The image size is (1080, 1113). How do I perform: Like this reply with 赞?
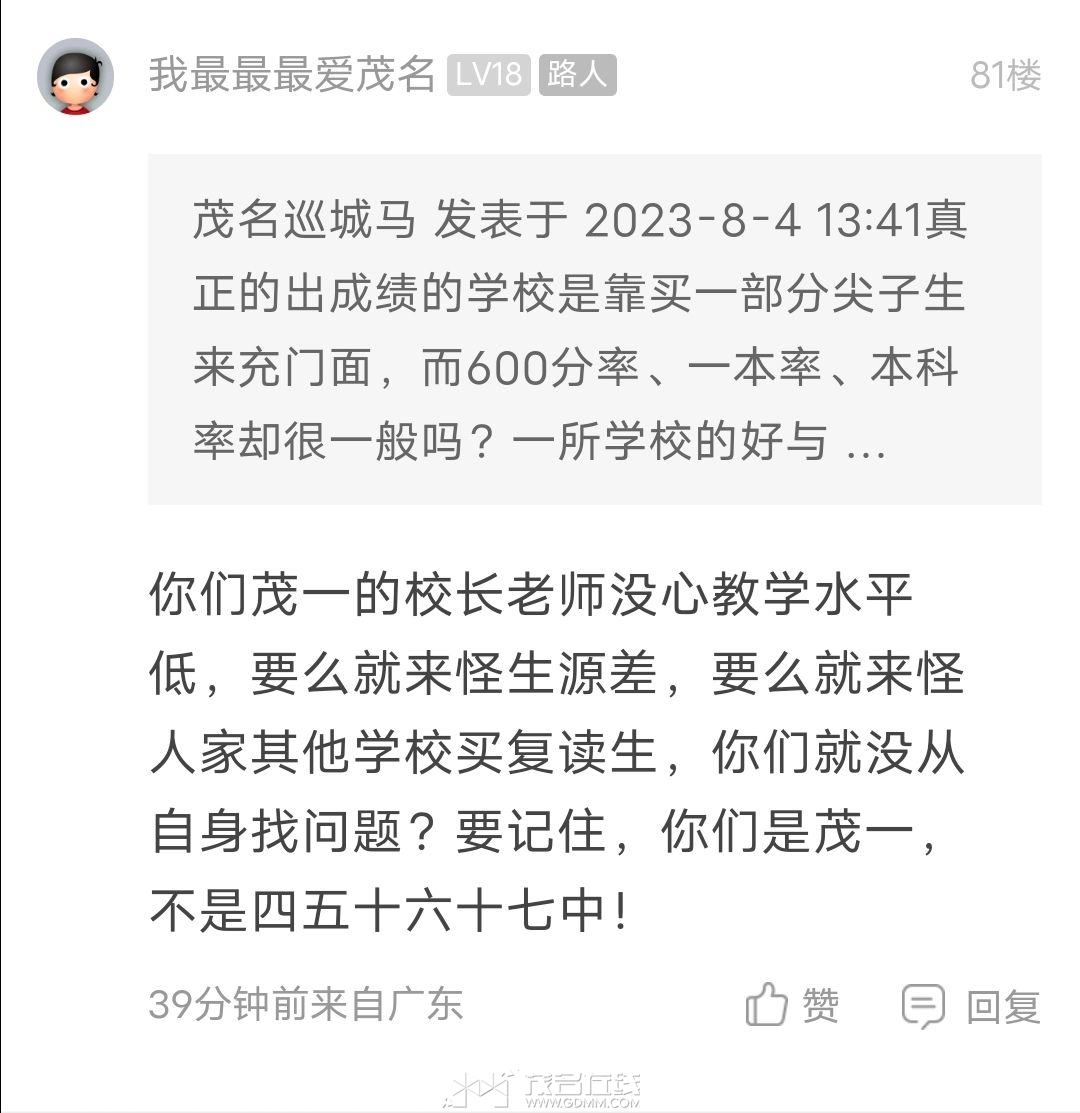[792, 1005]
